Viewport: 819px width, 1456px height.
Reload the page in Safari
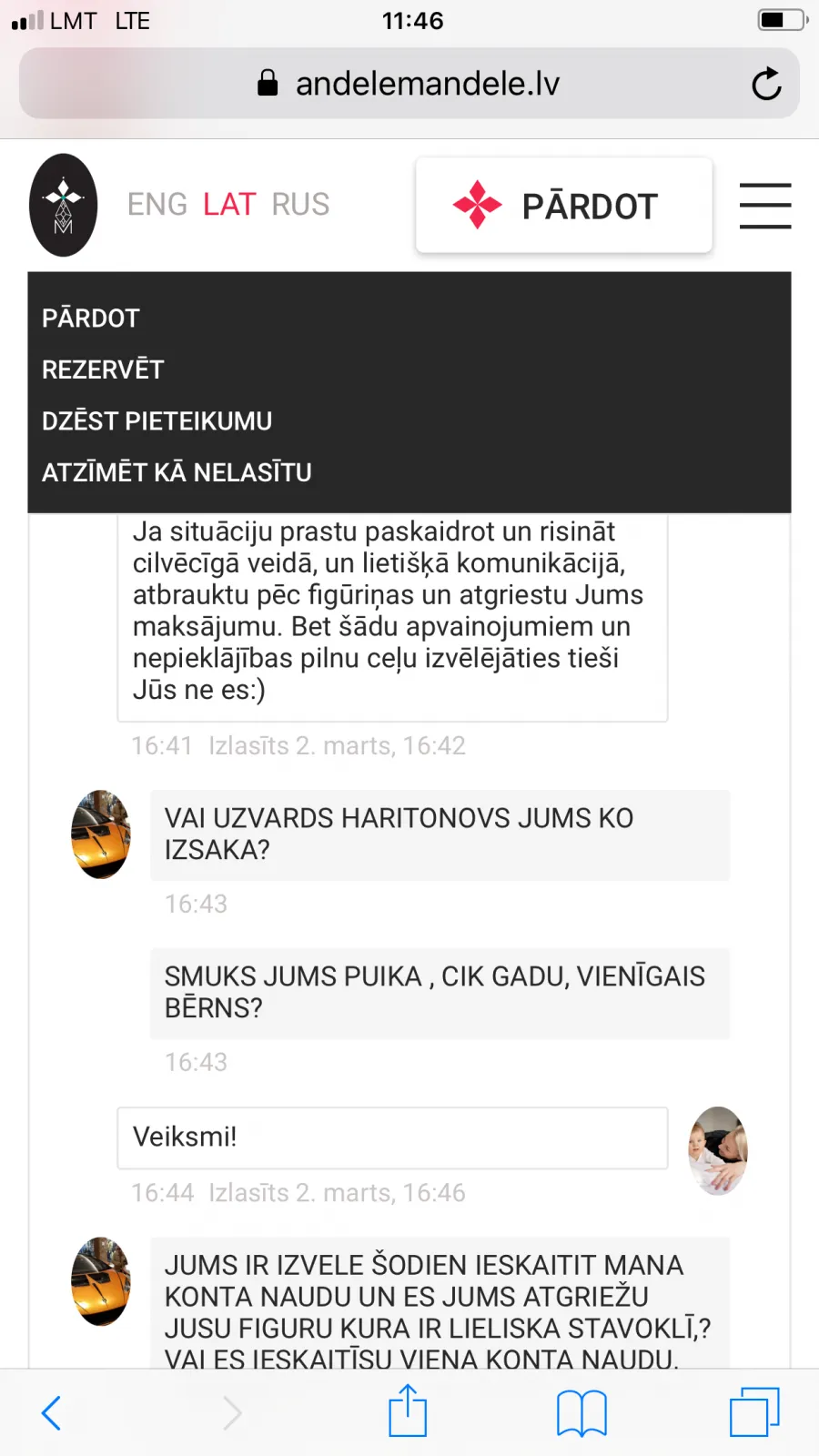coord(766,84)
